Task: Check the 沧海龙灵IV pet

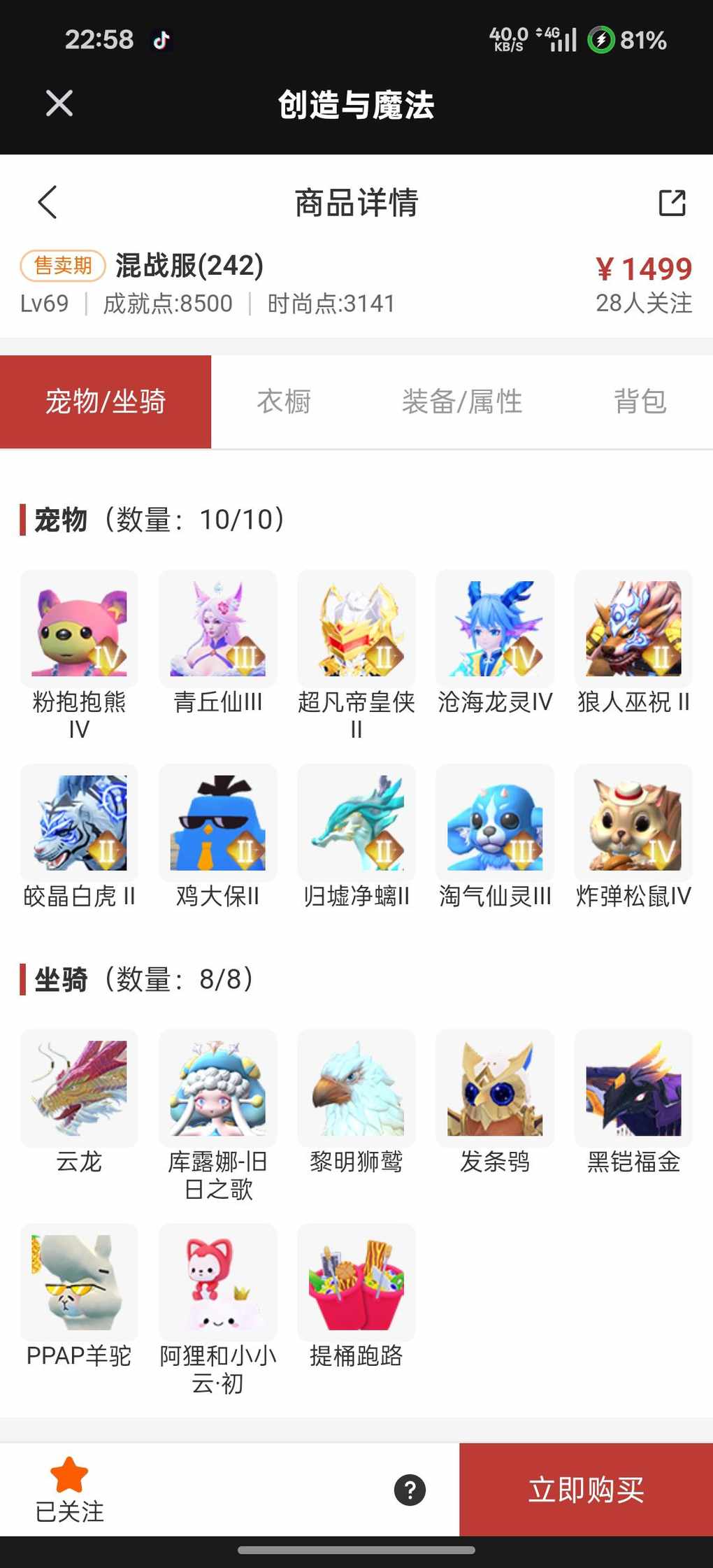Action: (x=495, y=629)
